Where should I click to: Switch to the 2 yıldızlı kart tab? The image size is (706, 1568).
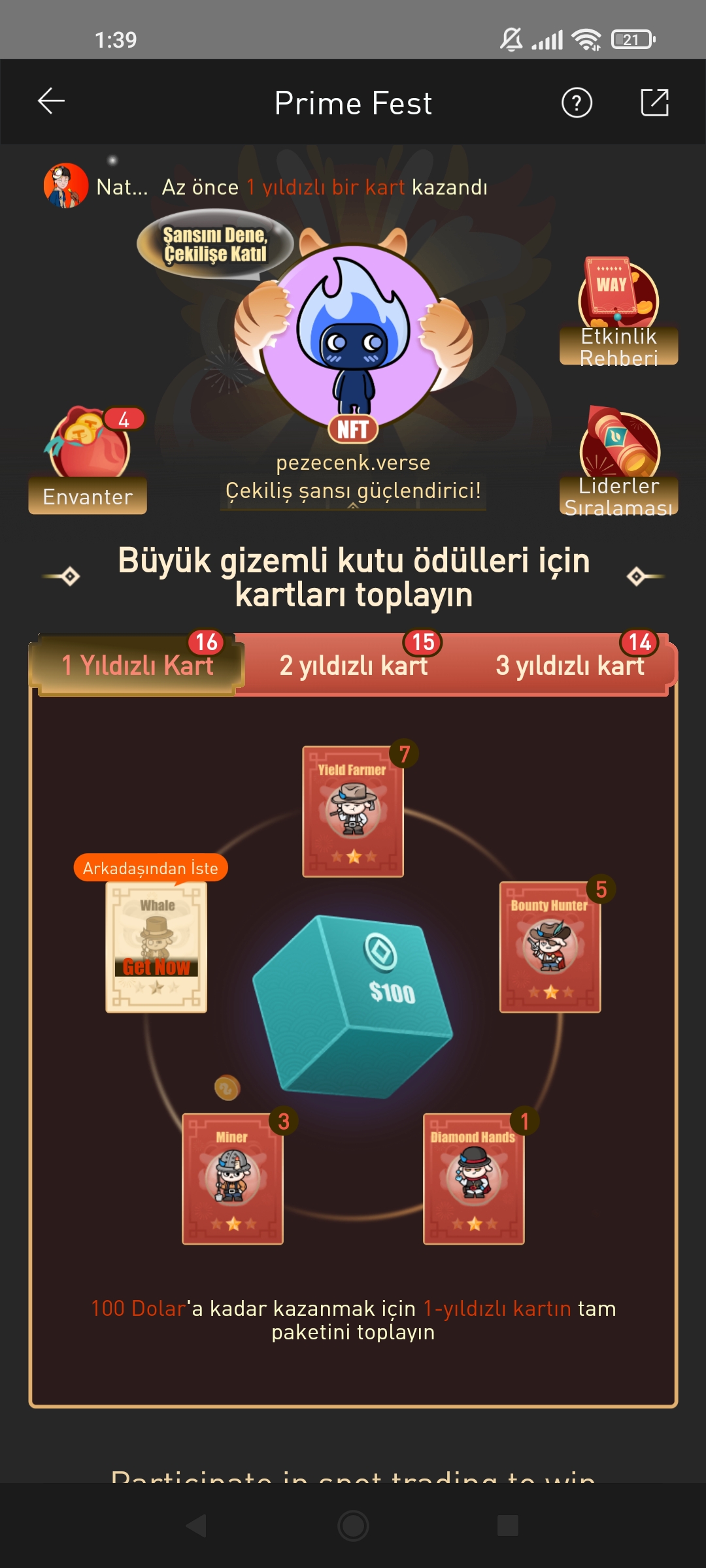(354, 665)
